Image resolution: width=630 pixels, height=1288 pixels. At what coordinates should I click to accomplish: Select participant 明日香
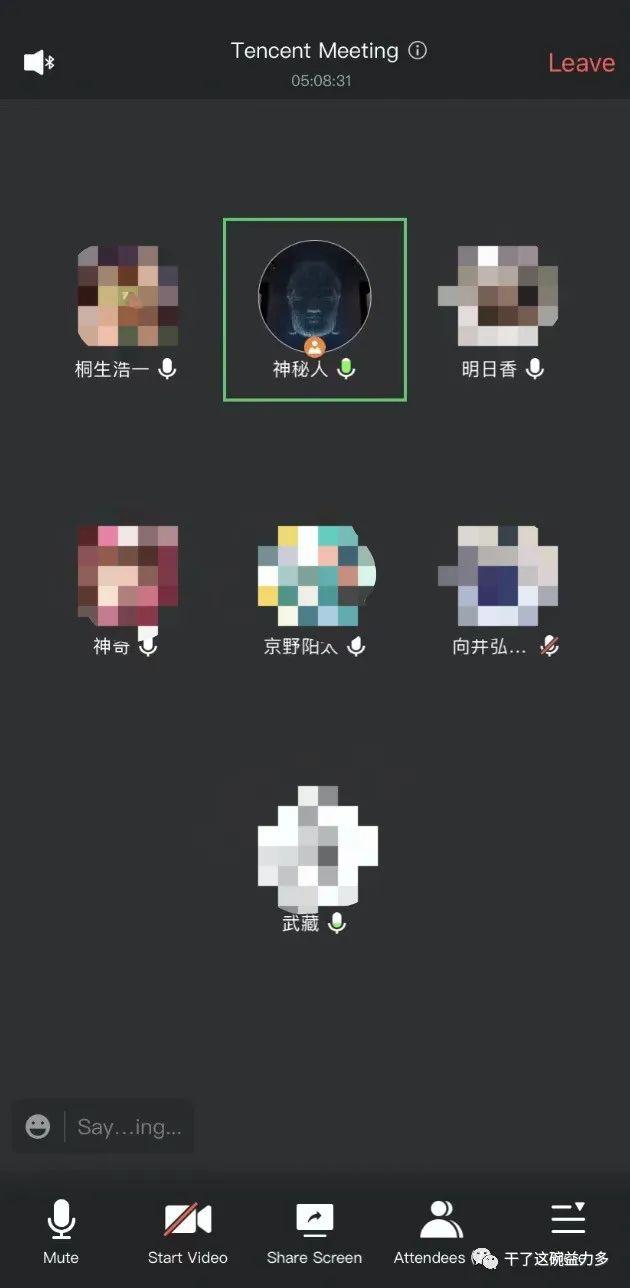click(x=500, y=300)
